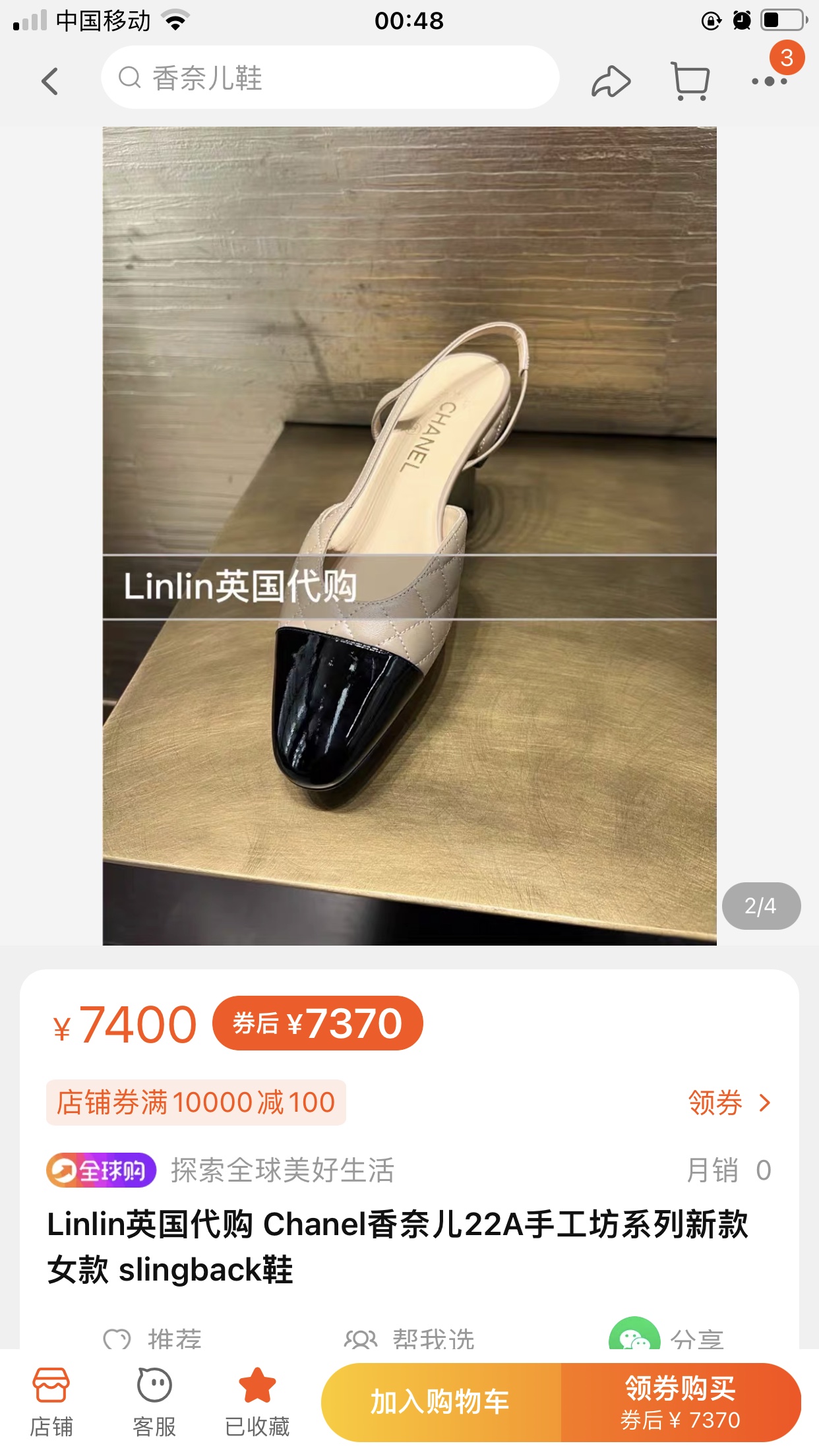Select 帮我选 to ask friends

410,1337
